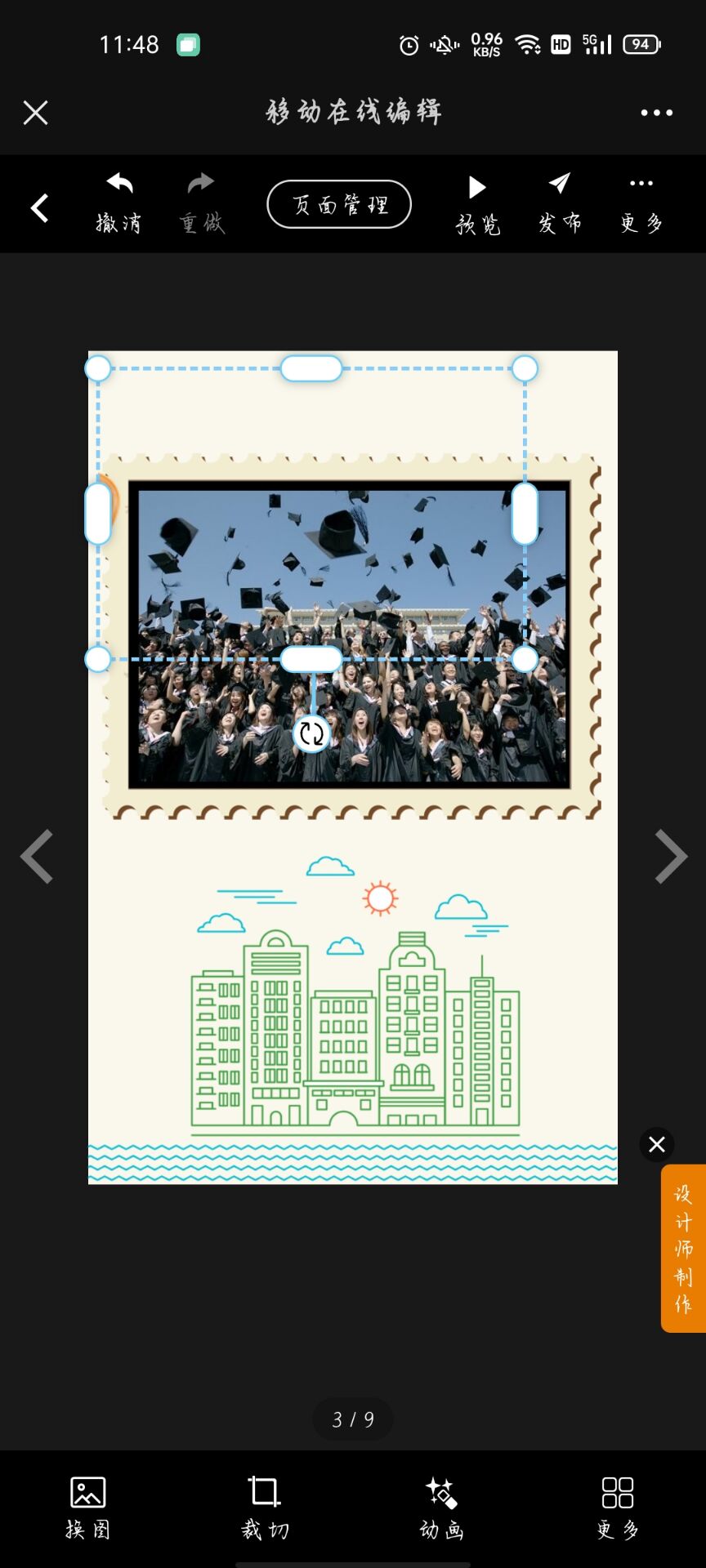Go to the previous page arrow

click(x=38, y=856)
